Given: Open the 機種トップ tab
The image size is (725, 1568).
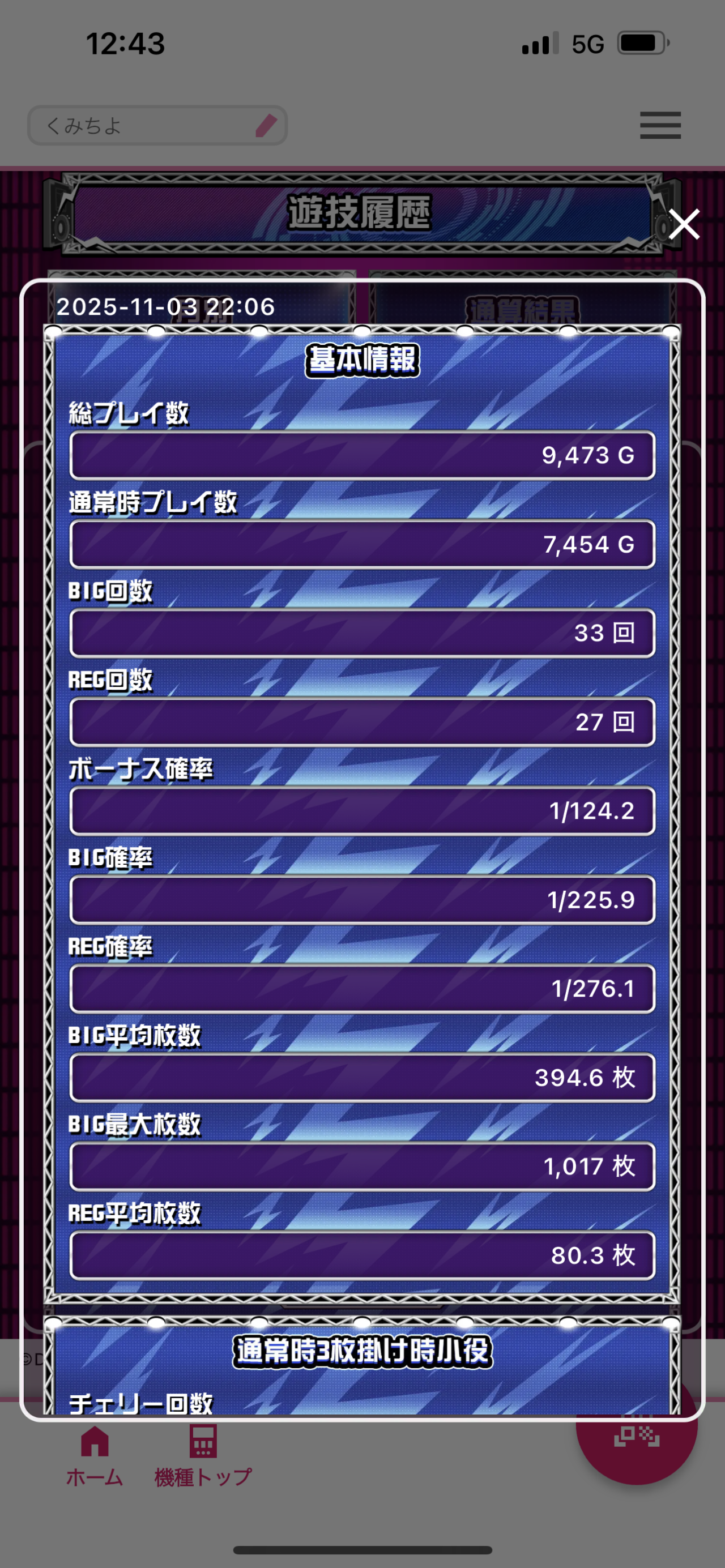Looking at the screenshot, I should click(203, 1456).
